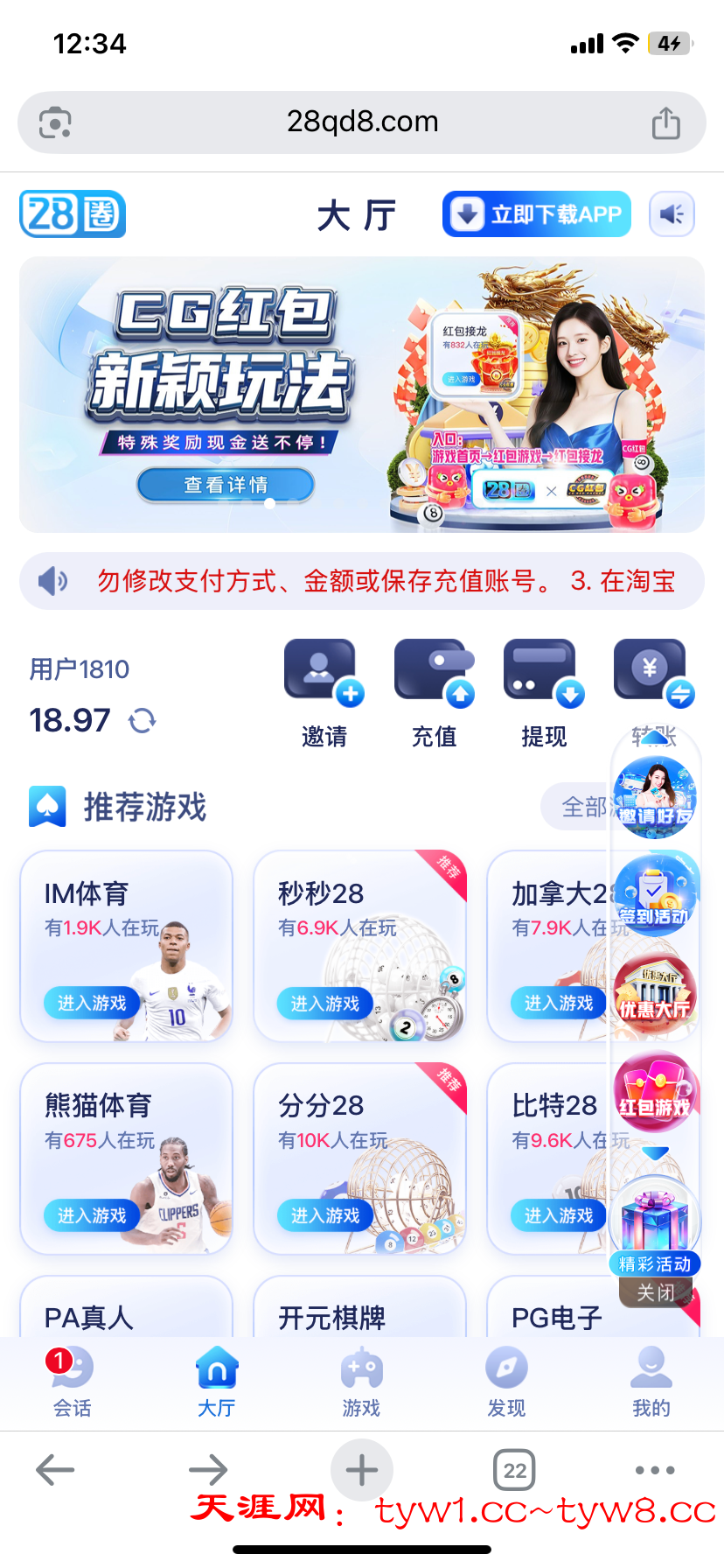724x1568 pixels.
Task: Open the 熊猫体育 game card
Action: pyautogui.click(x=126, y=1158)
